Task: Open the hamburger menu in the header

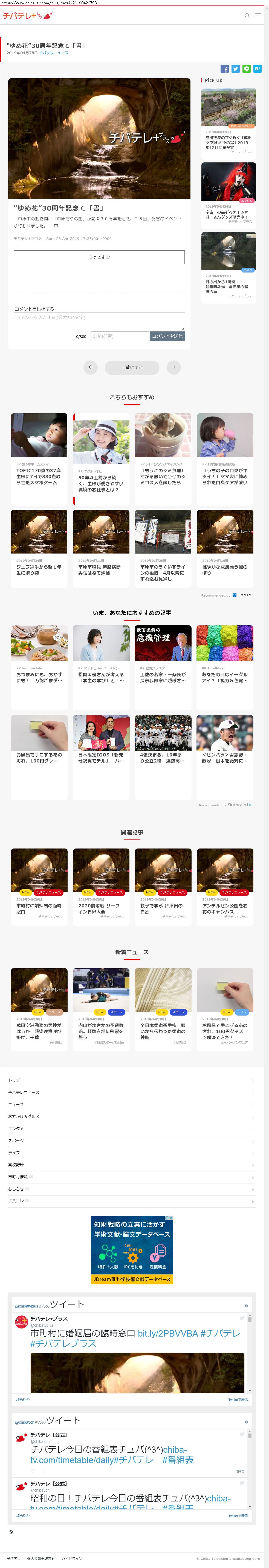Action: [258, 16]
